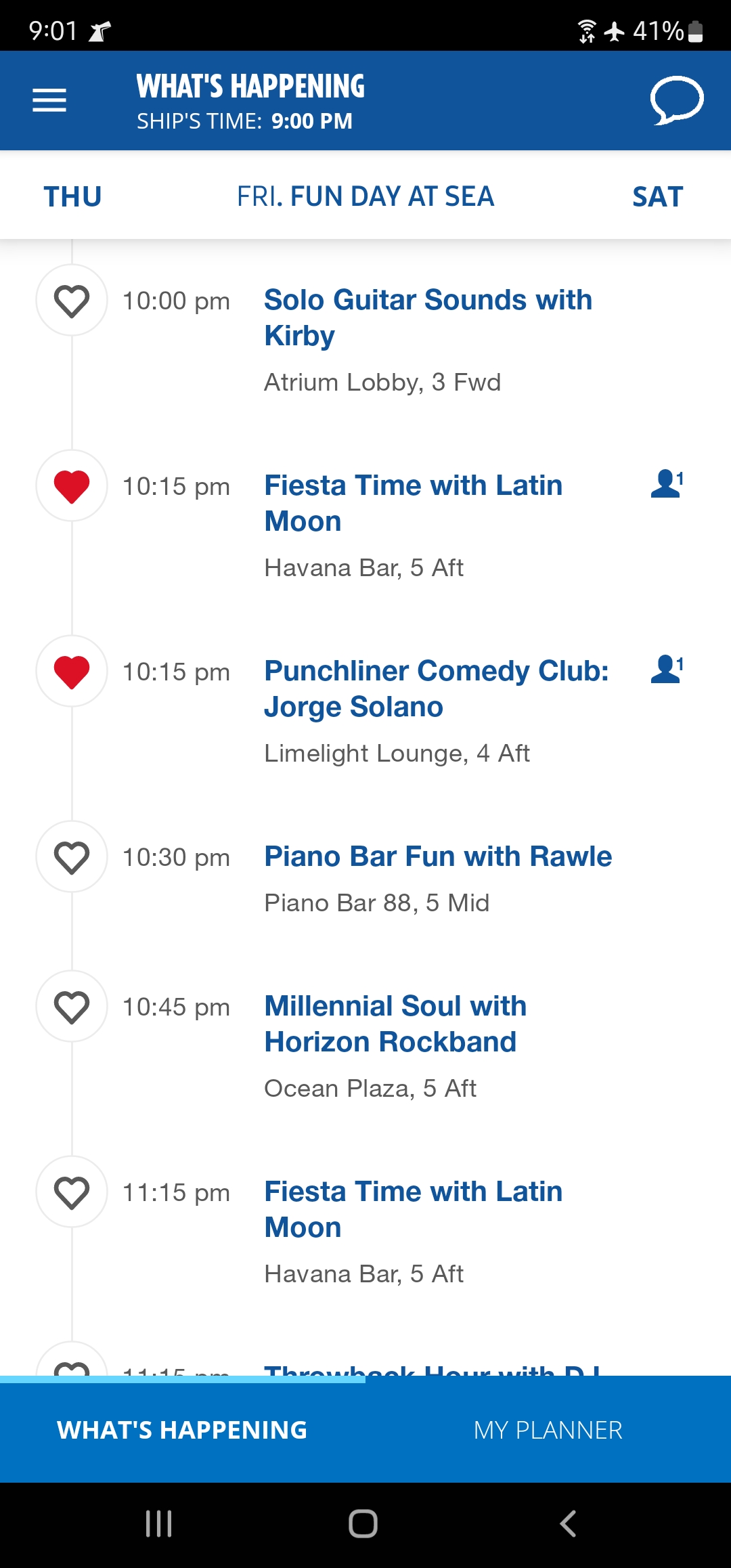Viewport: 731px width, 1568px height.
Task: Unfavorite the 10:15 pm Fiesta Time event
Action: tap(72, 486)
